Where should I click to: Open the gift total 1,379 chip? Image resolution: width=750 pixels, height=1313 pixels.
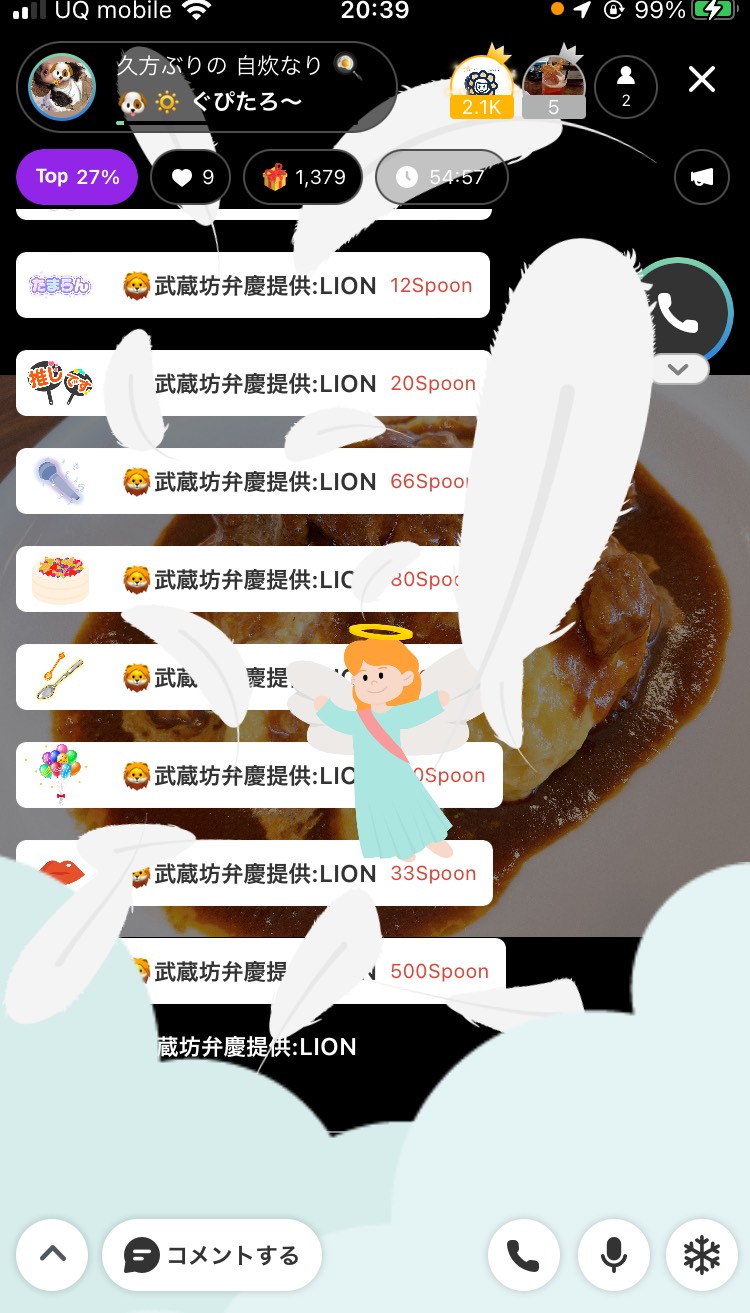(304, 178)
